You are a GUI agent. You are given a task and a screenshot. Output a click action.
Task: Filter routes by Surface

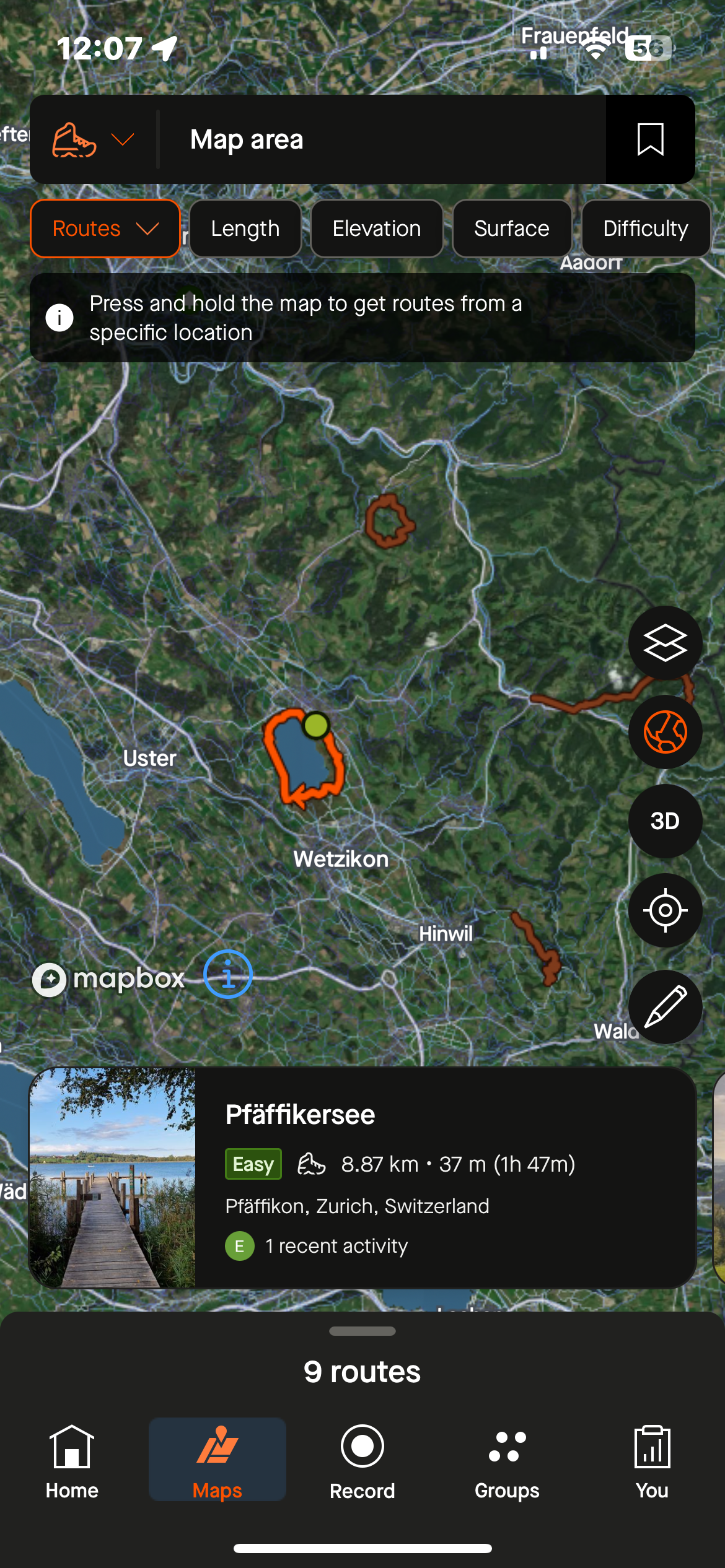[x=512, y=229]
